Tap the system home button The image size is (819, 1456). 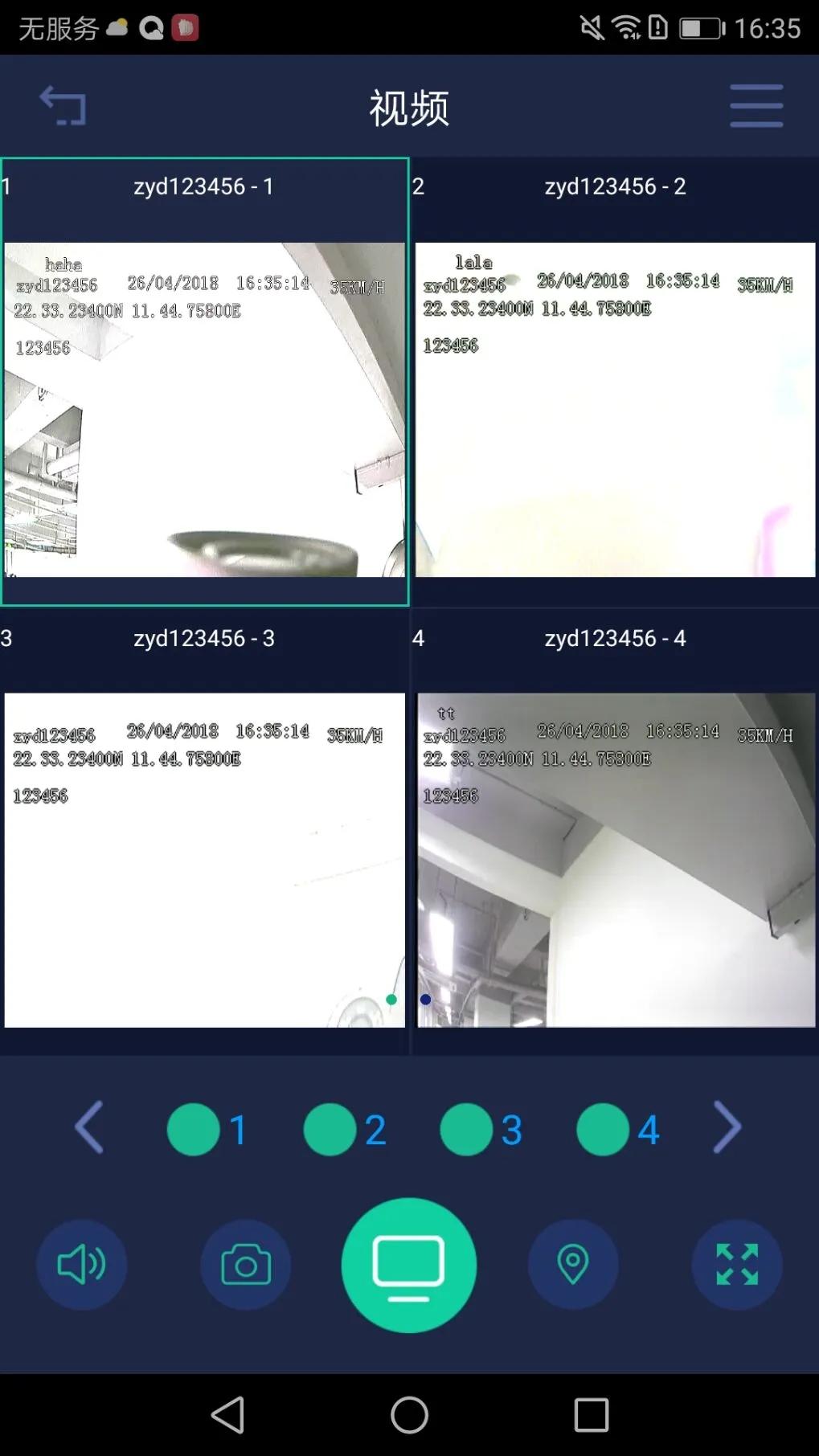(x=409, y=1414)
